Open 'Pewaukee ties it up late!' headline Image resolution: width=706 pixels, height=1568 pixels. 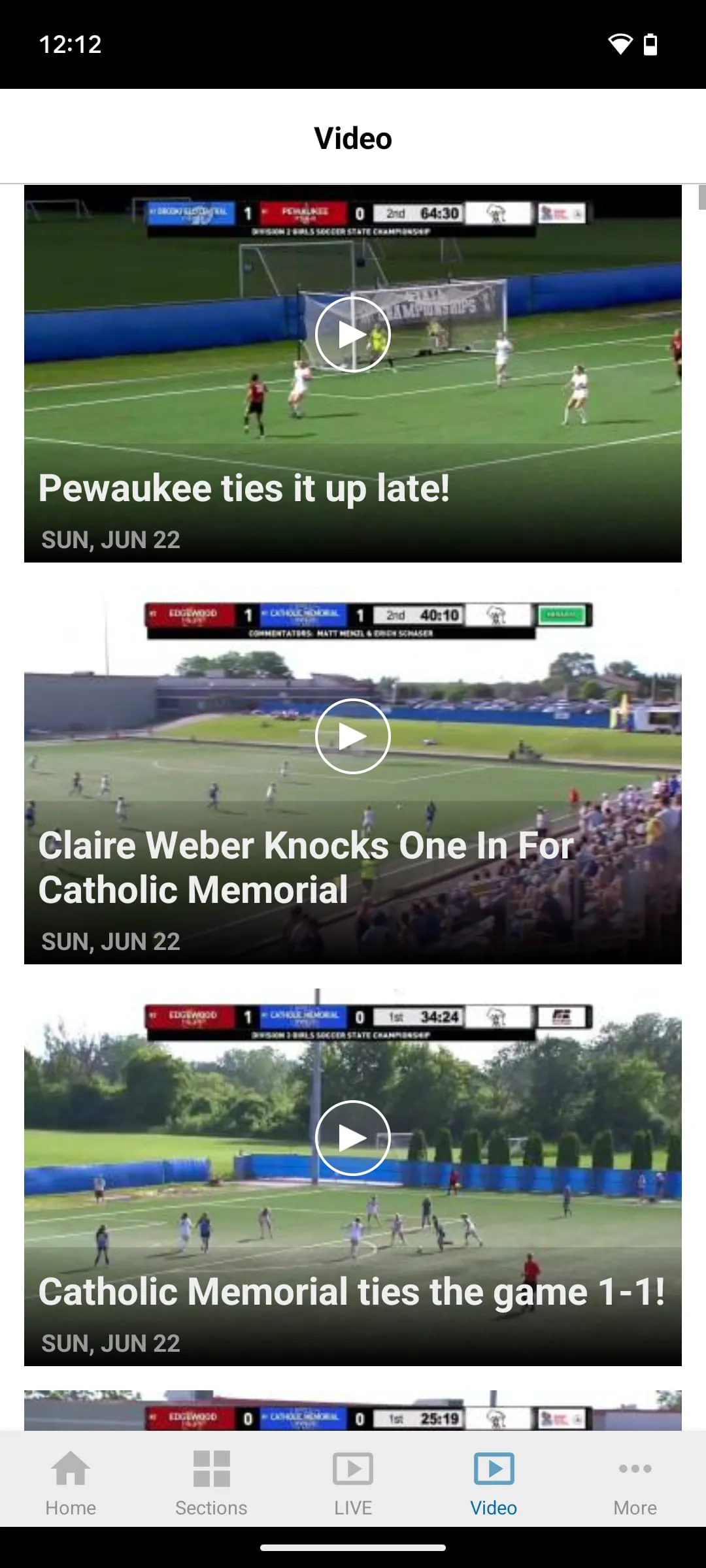tap(244, 487)
